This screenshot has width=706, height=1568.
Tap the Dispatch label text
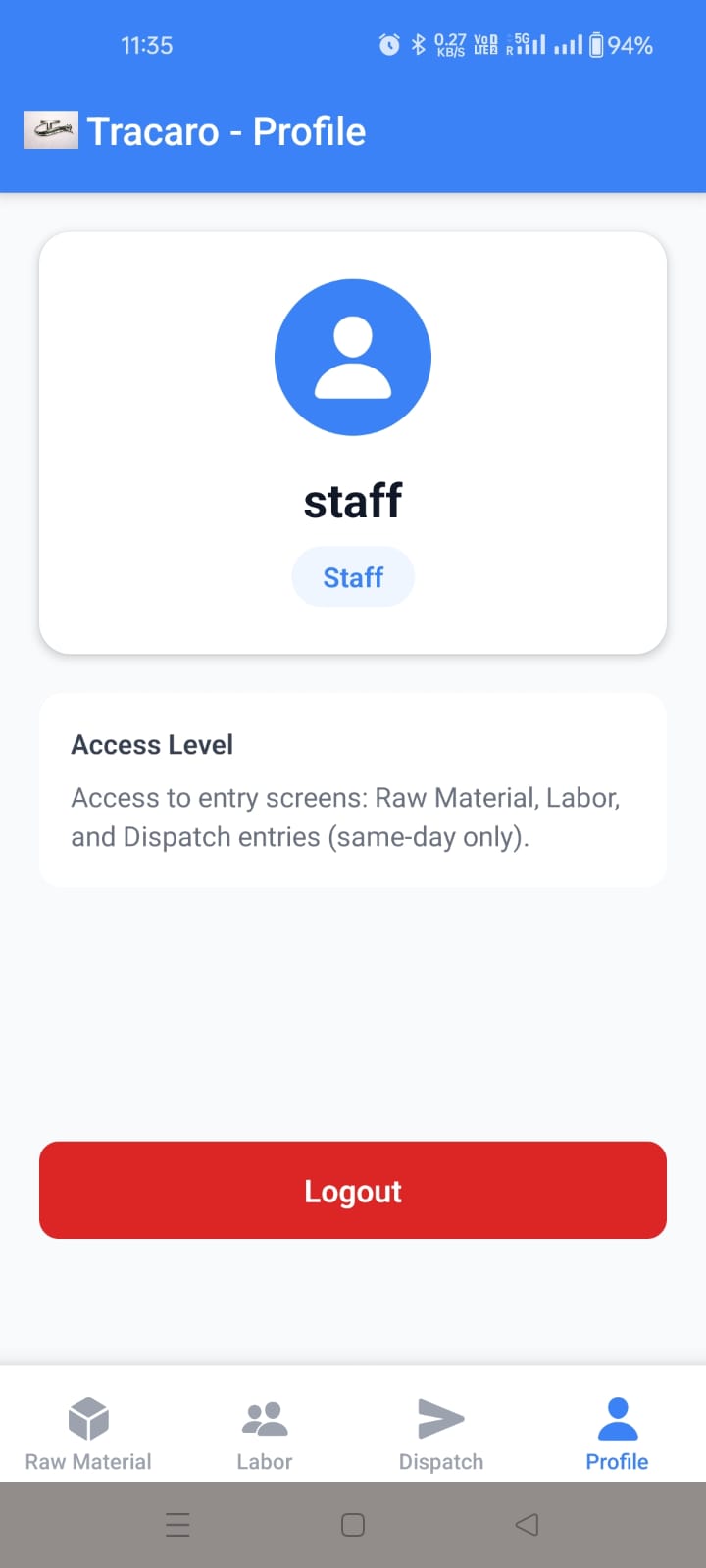point(440,1461)
